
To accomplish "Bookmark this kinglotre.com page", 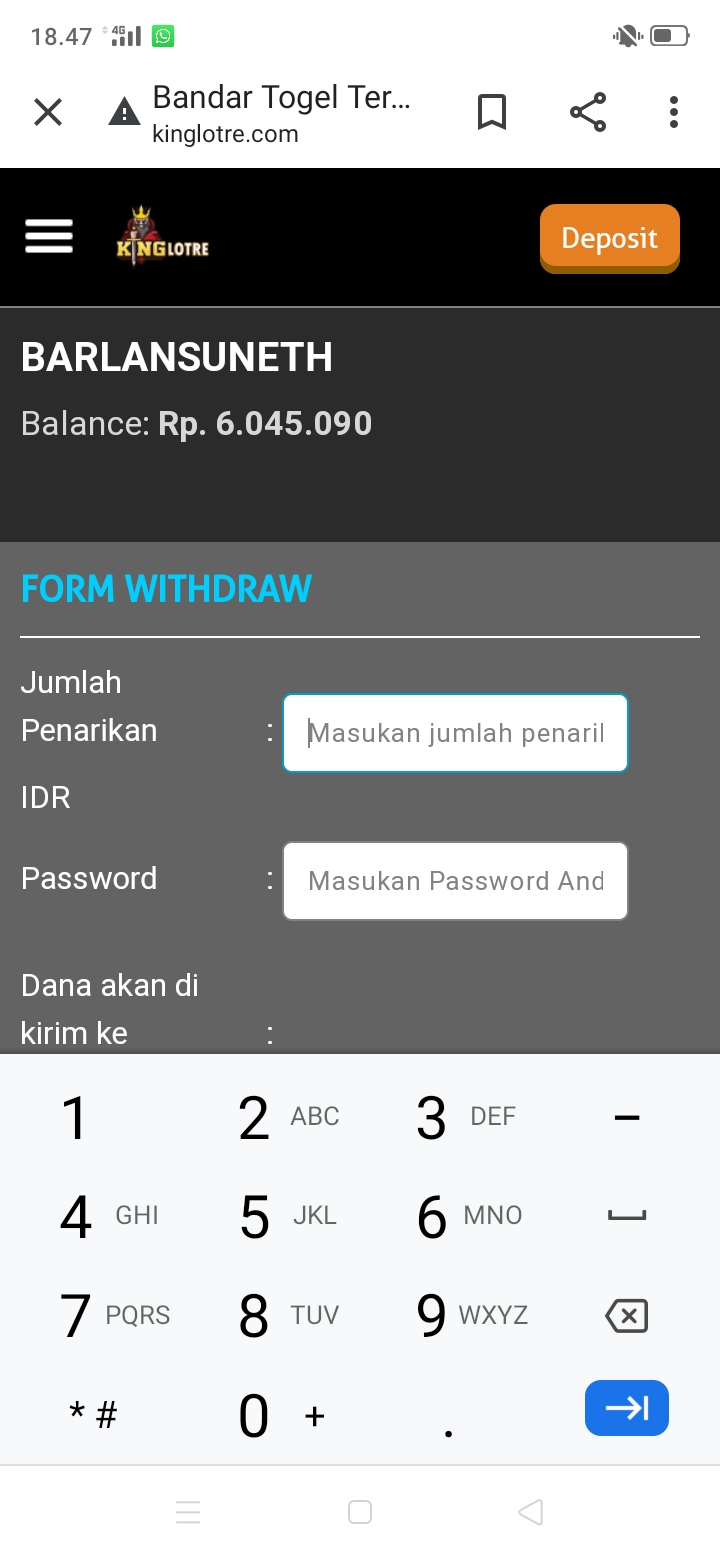I will 491,113.
